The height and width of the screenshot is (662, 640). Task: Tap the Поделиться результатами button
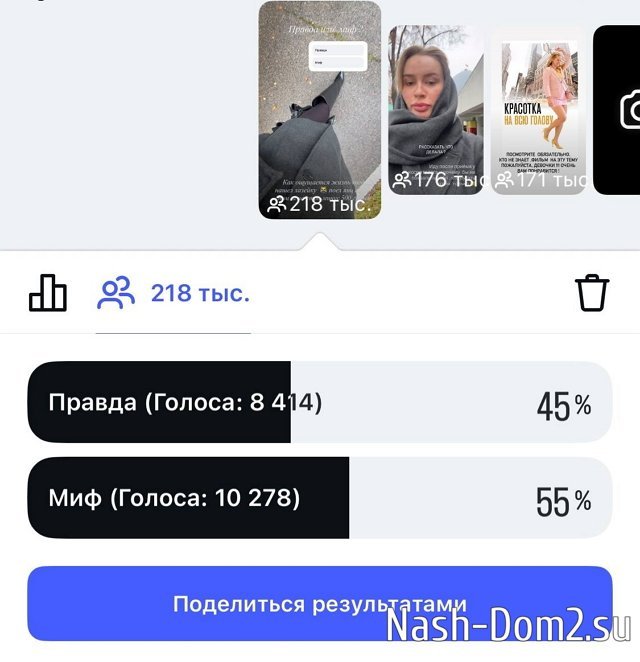point(319,603)
